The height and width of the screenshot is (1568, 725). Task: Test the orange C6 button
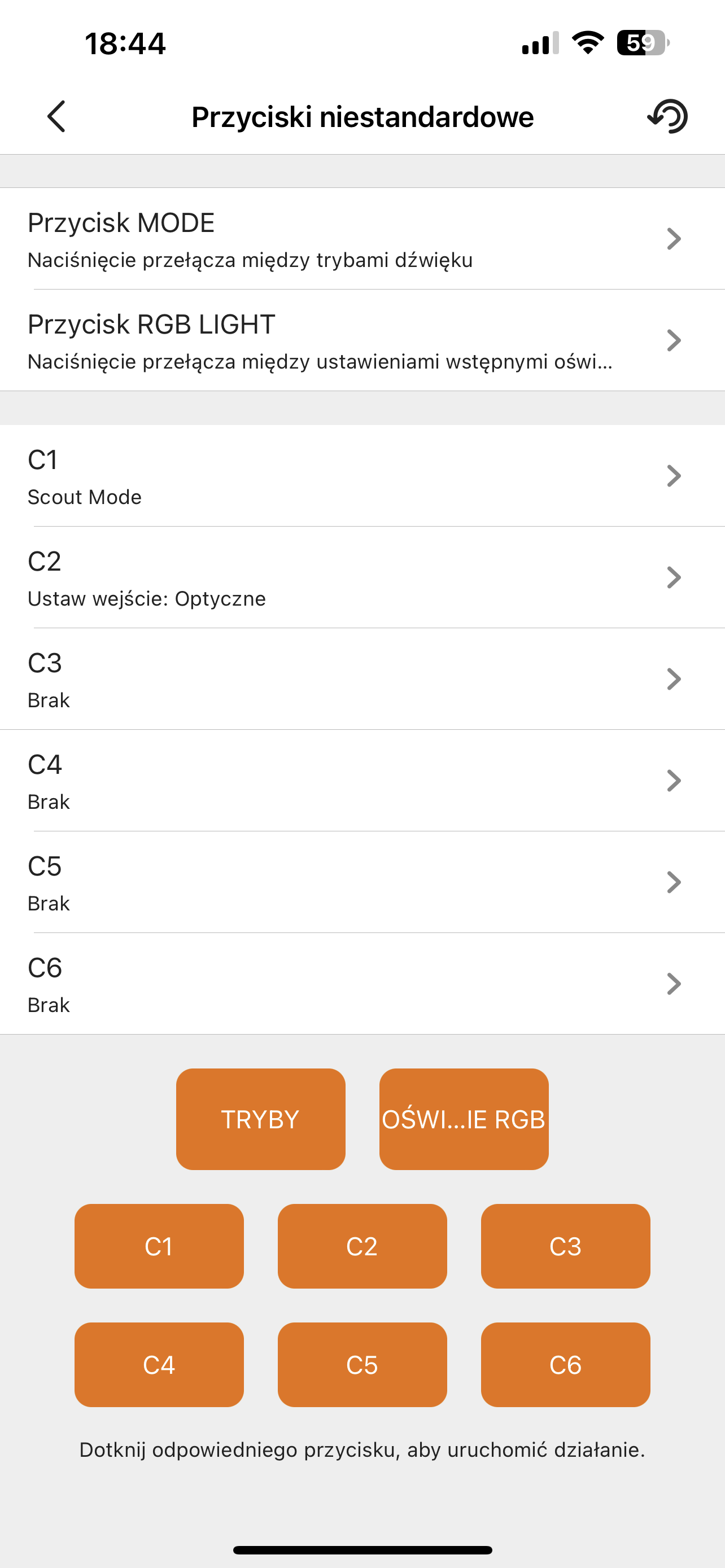coord(566,1364)
